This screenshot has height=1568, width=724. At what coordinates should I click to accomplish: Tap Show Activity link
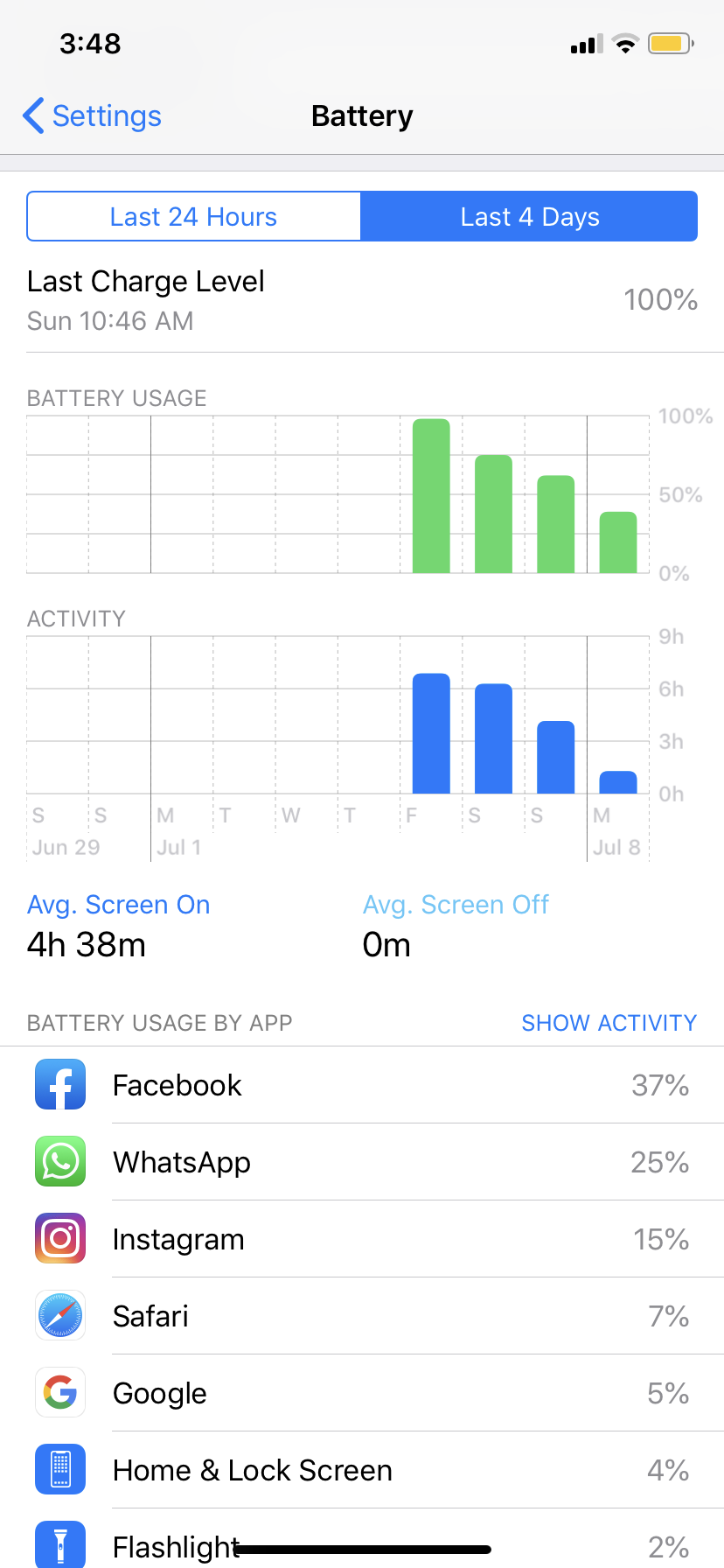click(x=609, y=1023)
